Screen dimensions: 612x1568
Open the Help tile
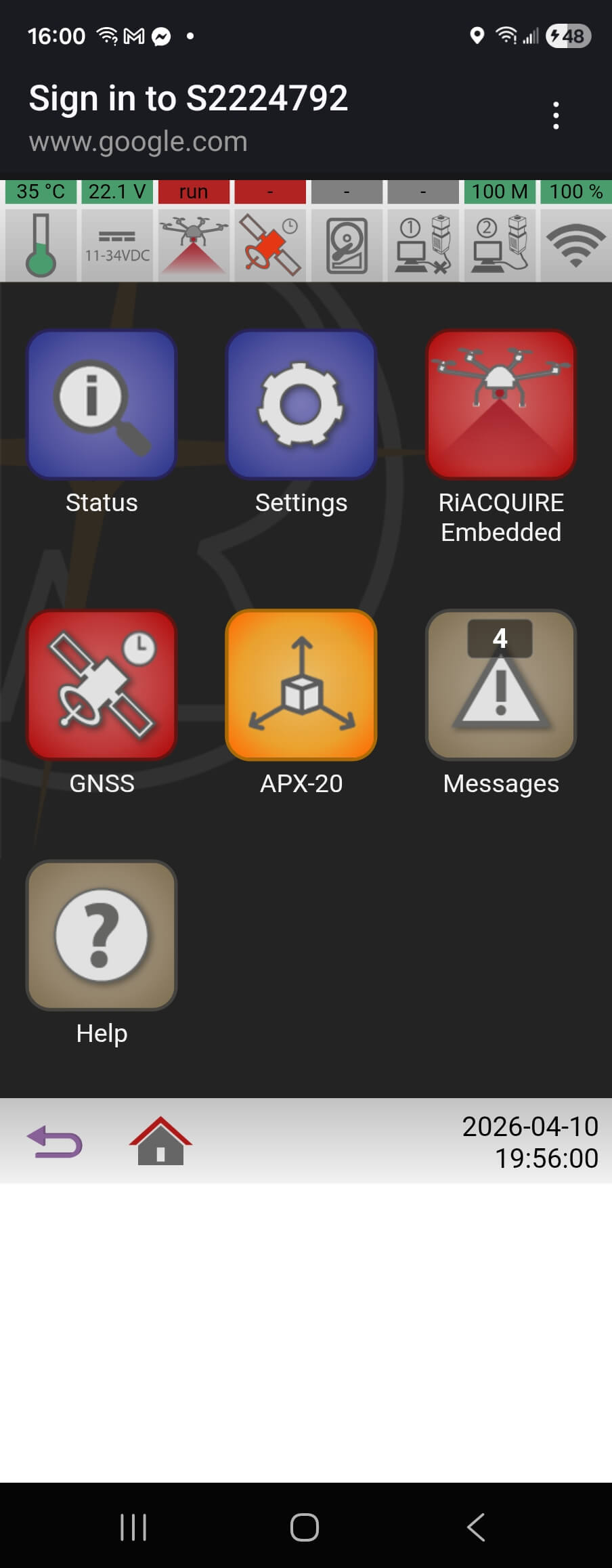click(x=102, y=936)
